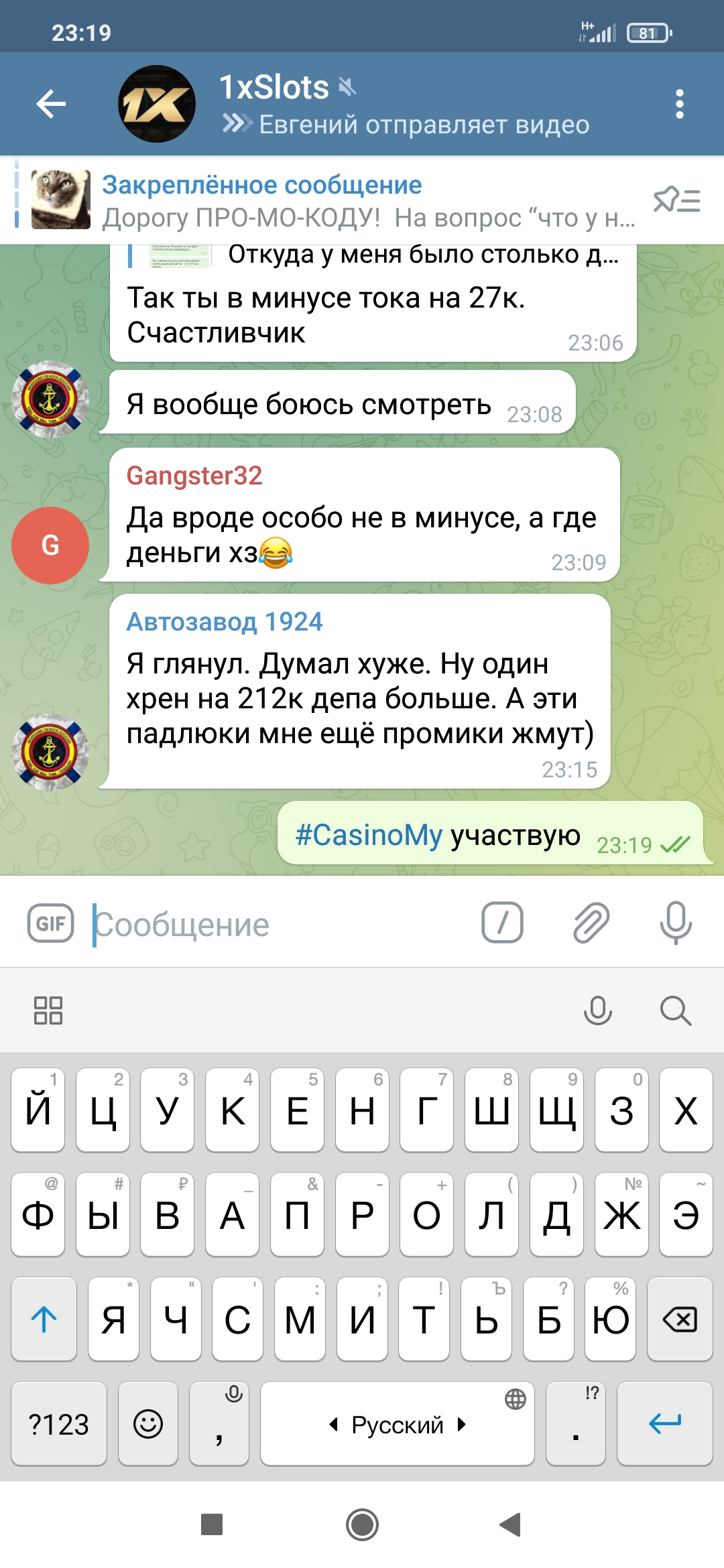
Task: Record a voice message with the microphone
Action: click(675, 923)
